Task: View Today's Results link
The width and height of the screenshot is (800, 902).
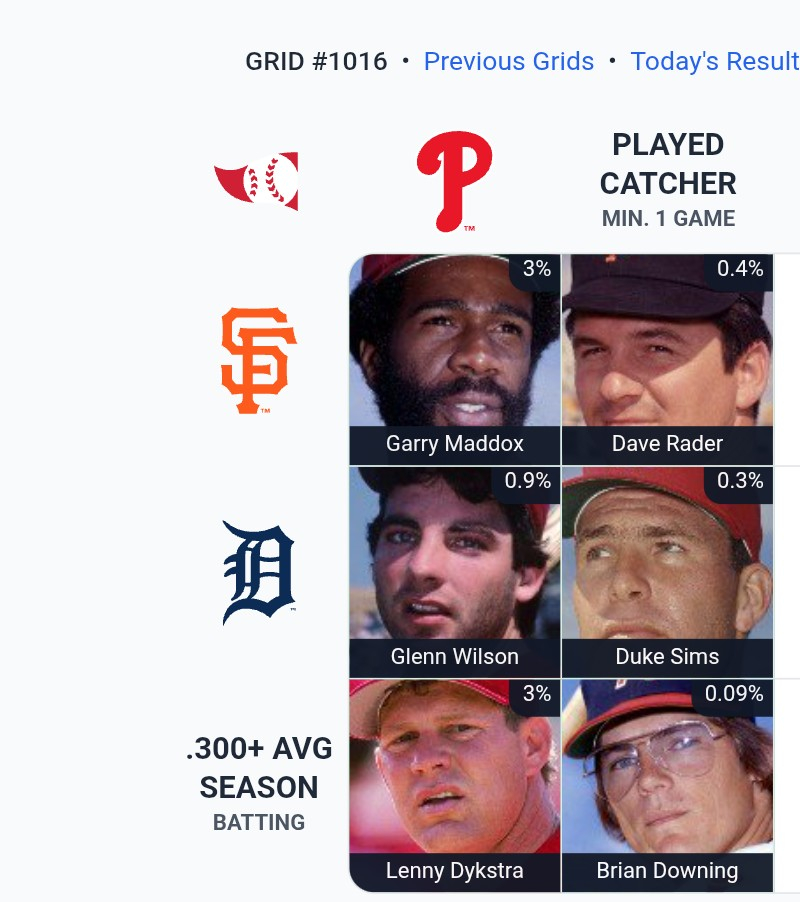Action: point(715,62)
